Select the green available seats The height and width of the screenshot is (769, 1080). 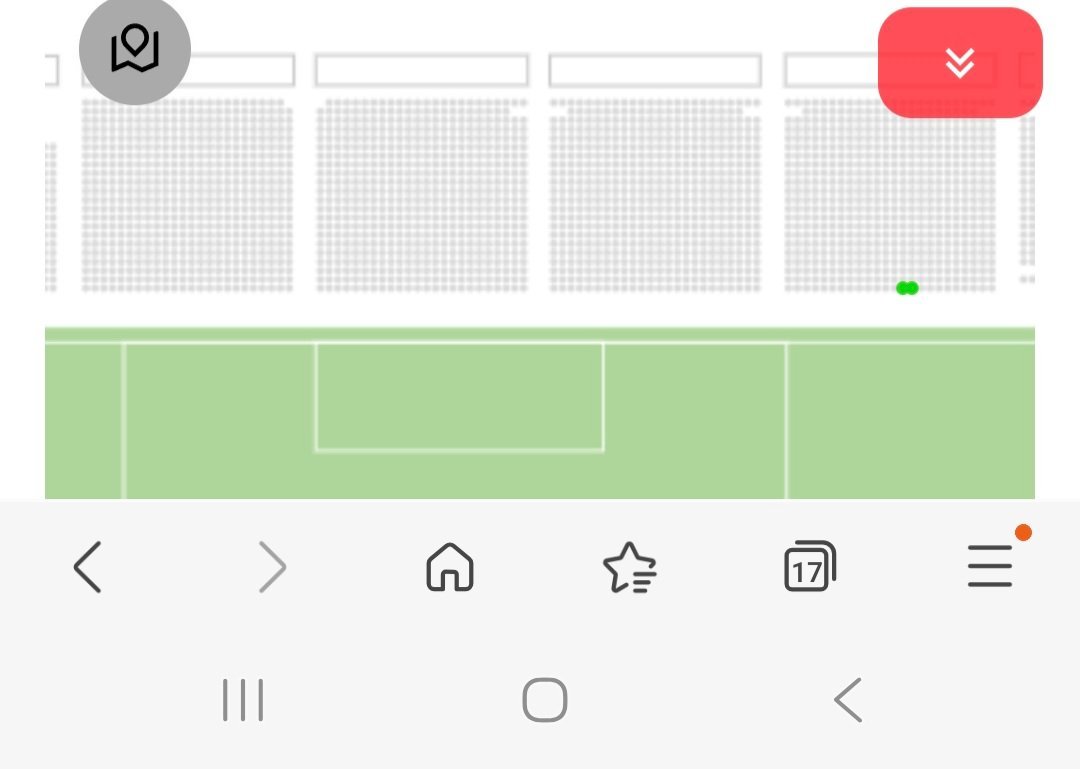(x=907, y=288)
